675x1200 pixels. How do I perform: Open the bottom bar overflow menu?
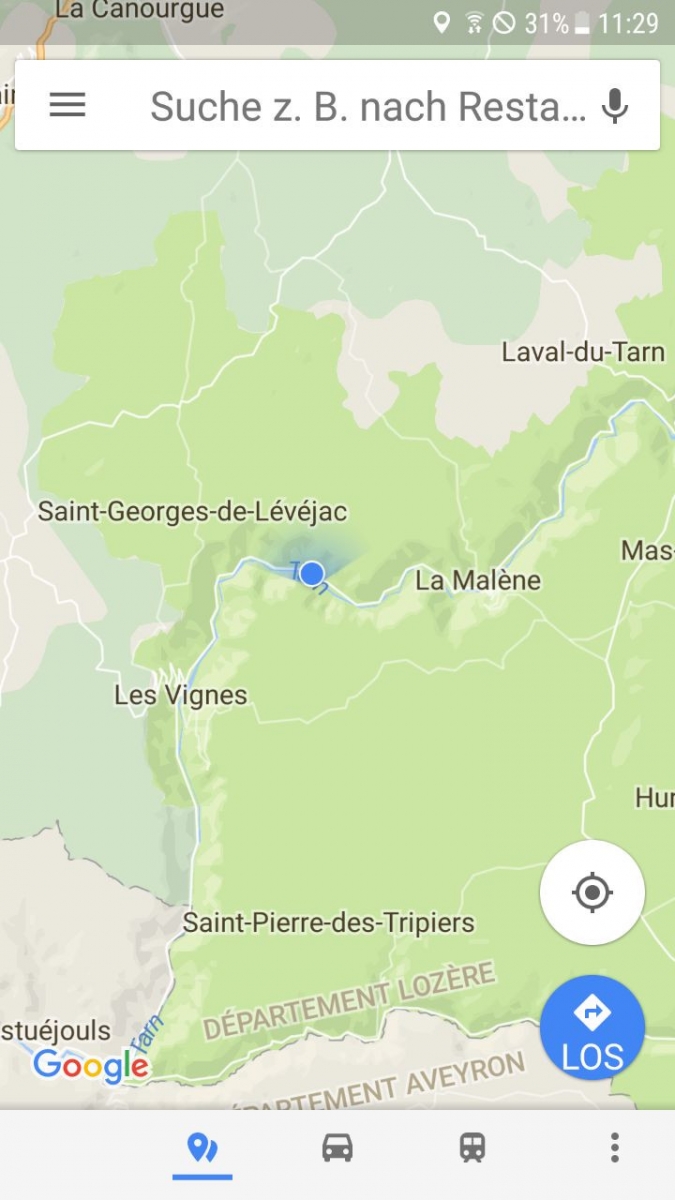[x=615, y=1147]
